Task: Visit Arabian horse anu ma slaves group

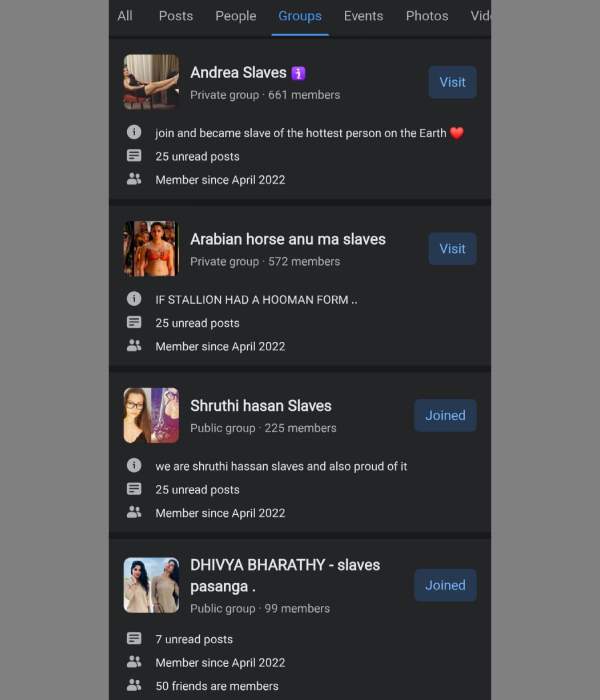Action: click(452, 249)
